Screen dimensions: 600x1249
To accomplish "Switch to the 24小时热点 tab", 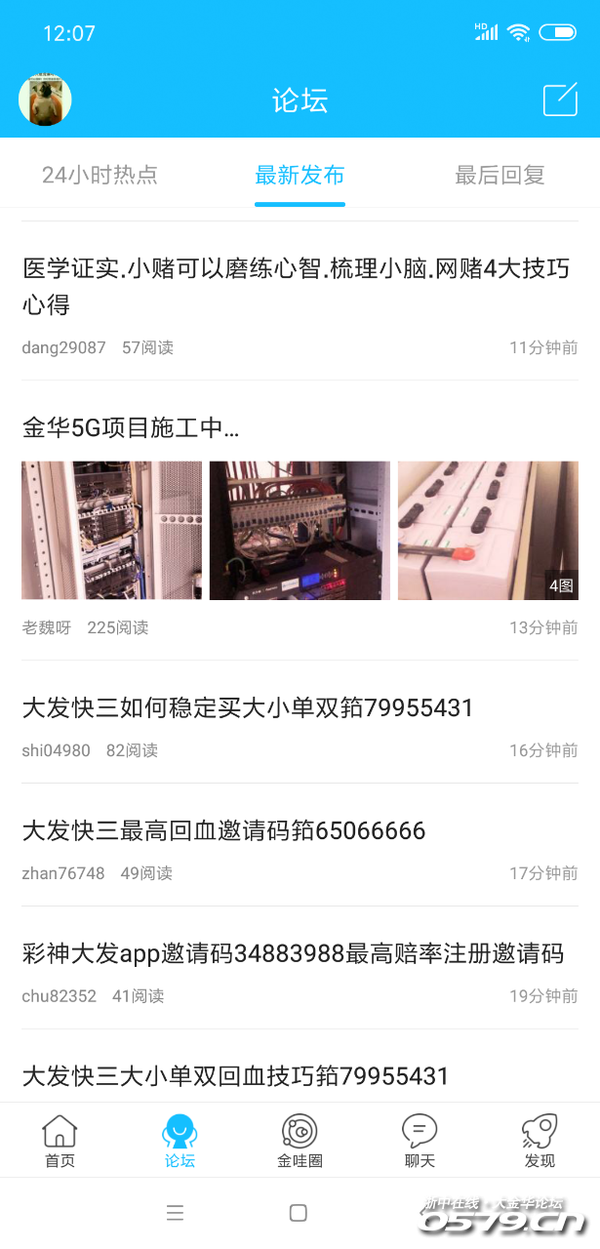I will (x=100, y=175).
